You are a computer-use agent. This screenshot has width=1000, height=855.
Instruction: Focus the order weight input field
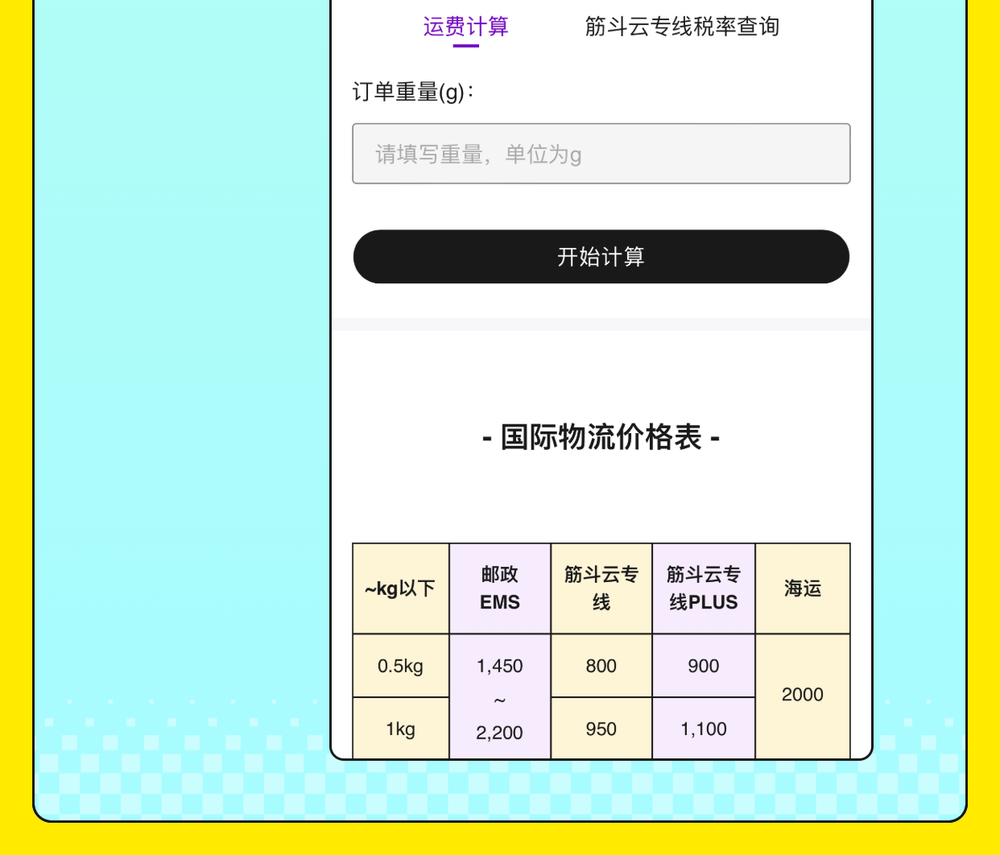tap(601, 154)
